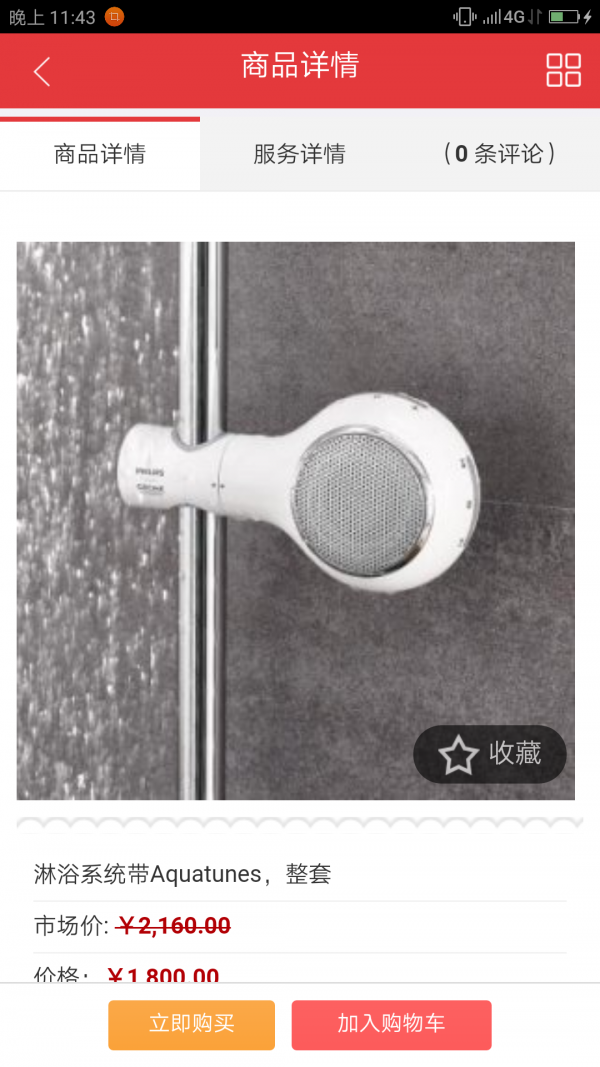
Task: Open the 0 条评论 reviews tab
Action: click(499, 154)
